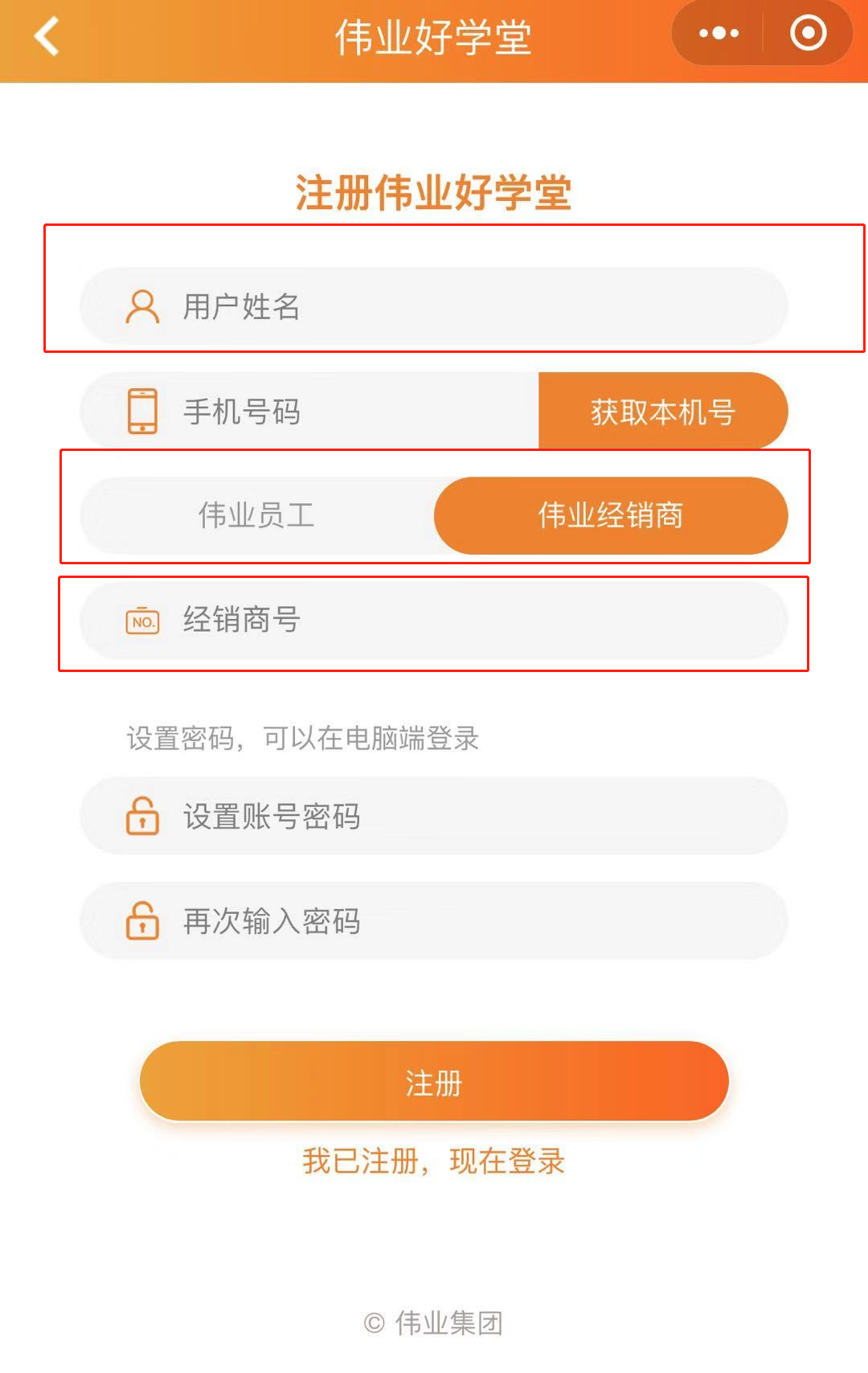
Task: Close the mini program with circle icon
Action: pyautogui.click(x=808, y=34)
